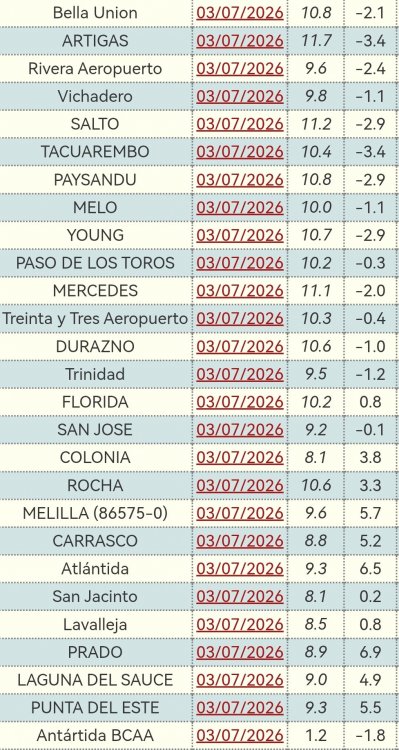Open ROCHA's date link
This screenshot has width=399, height=750.
pos(240,485)
